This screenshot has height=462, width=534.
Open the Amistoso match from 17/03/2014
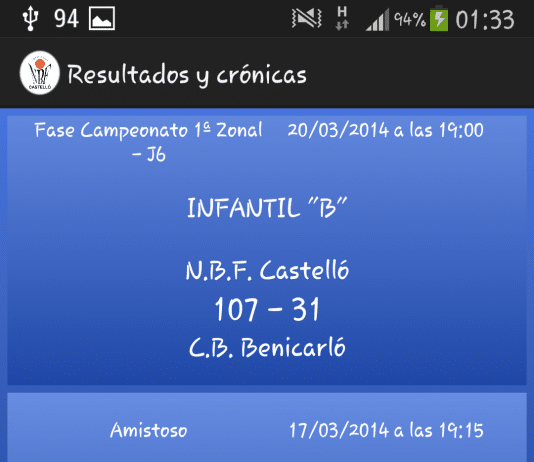[267, 427]
